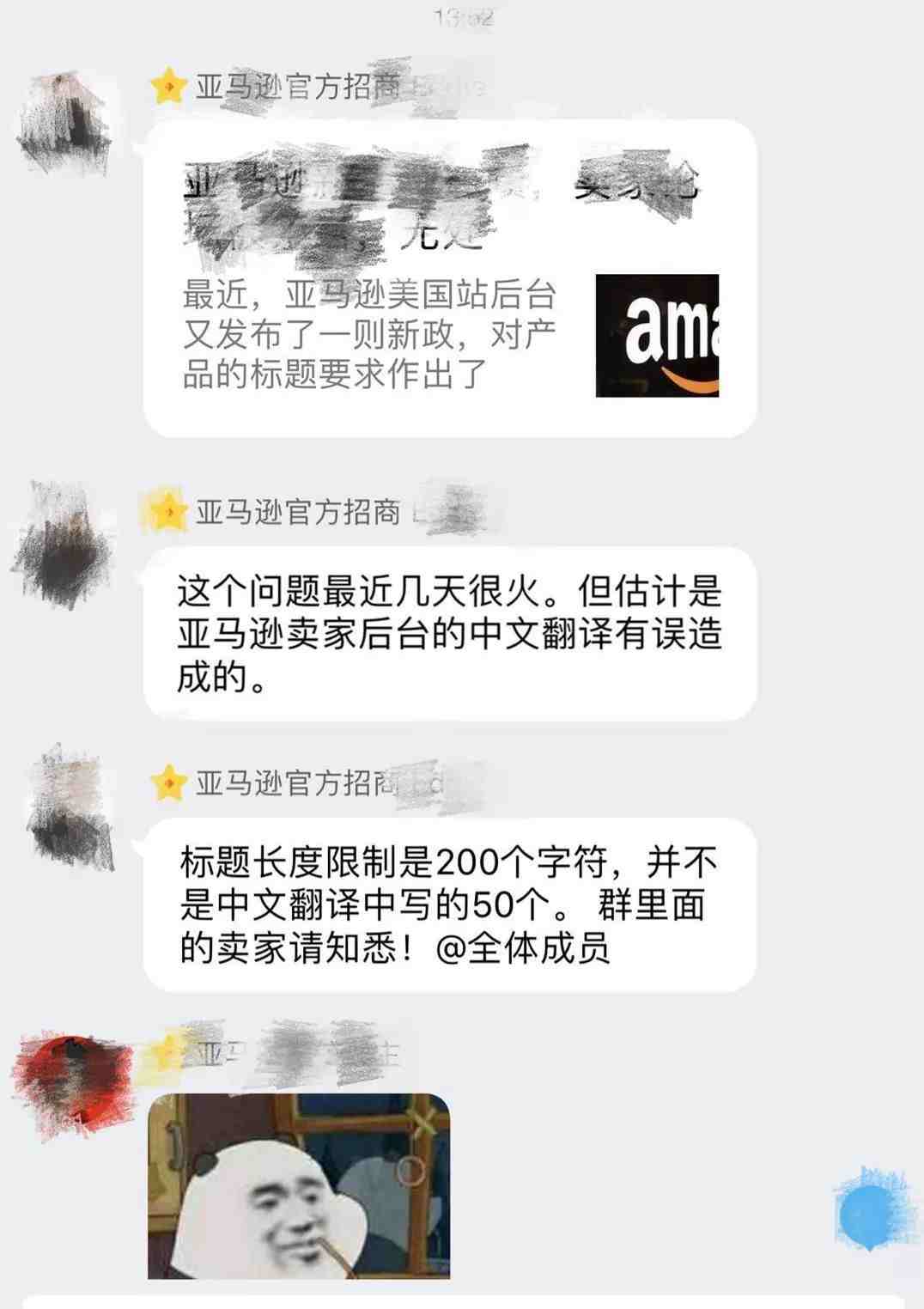View the panda meme sticker image
Screen dimensions: 924x1309
click(x=299, y=1185)
